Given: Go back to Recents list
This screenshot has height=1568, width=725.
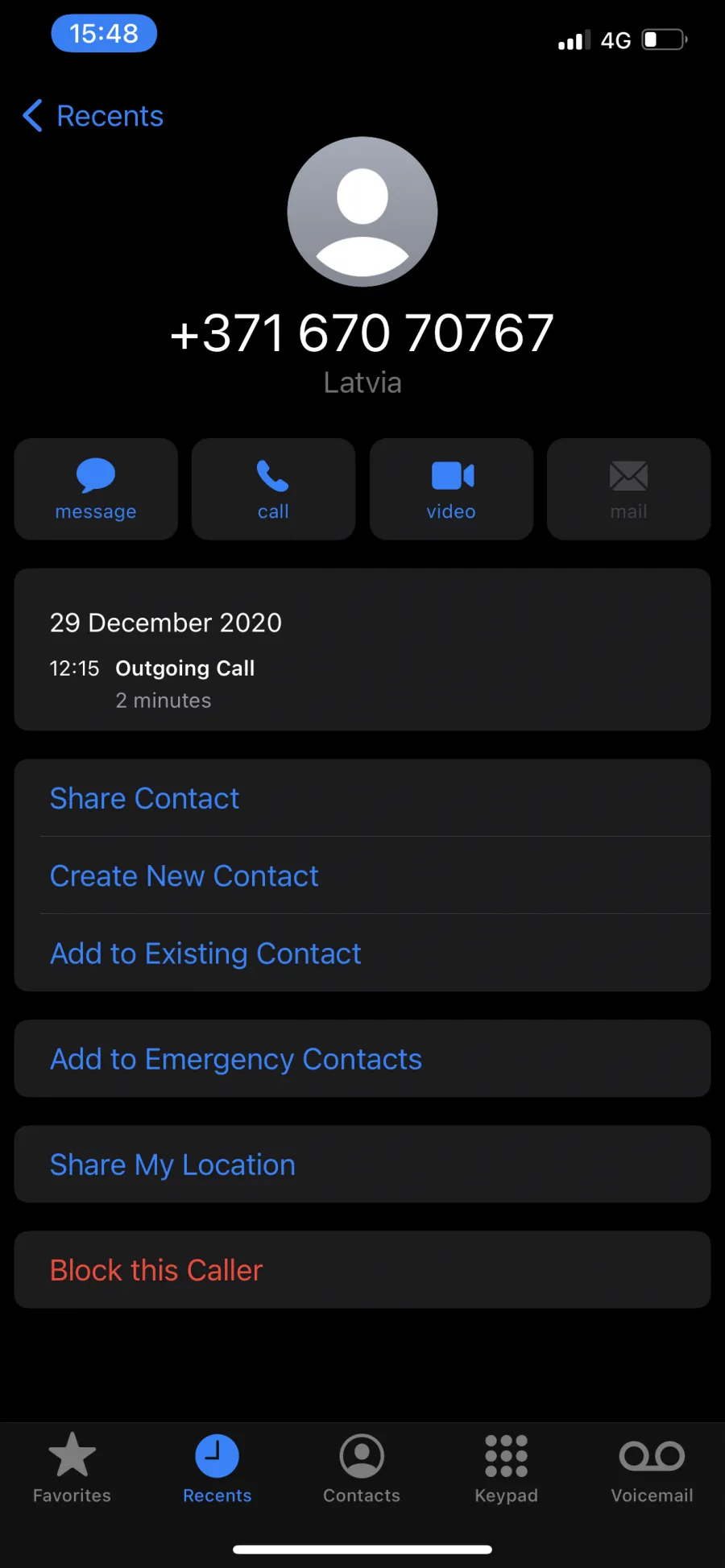Looking at the screenshot, I should (x=93, y=116).
